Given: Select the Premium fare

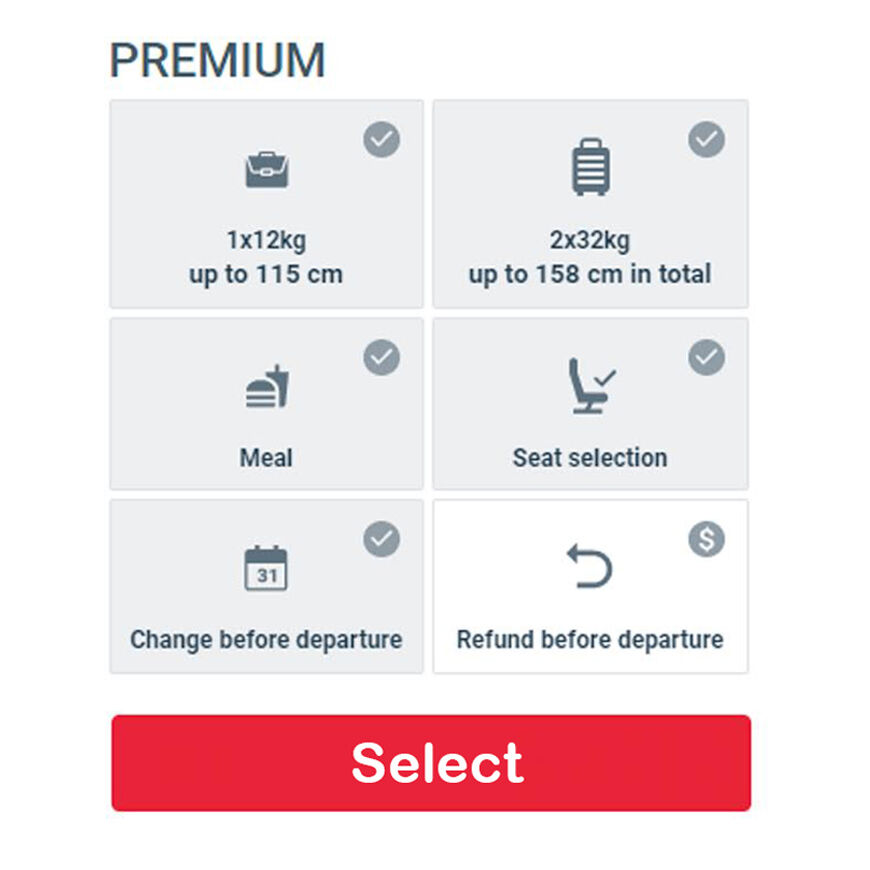Looking at the screenshot, I should 431,763.
